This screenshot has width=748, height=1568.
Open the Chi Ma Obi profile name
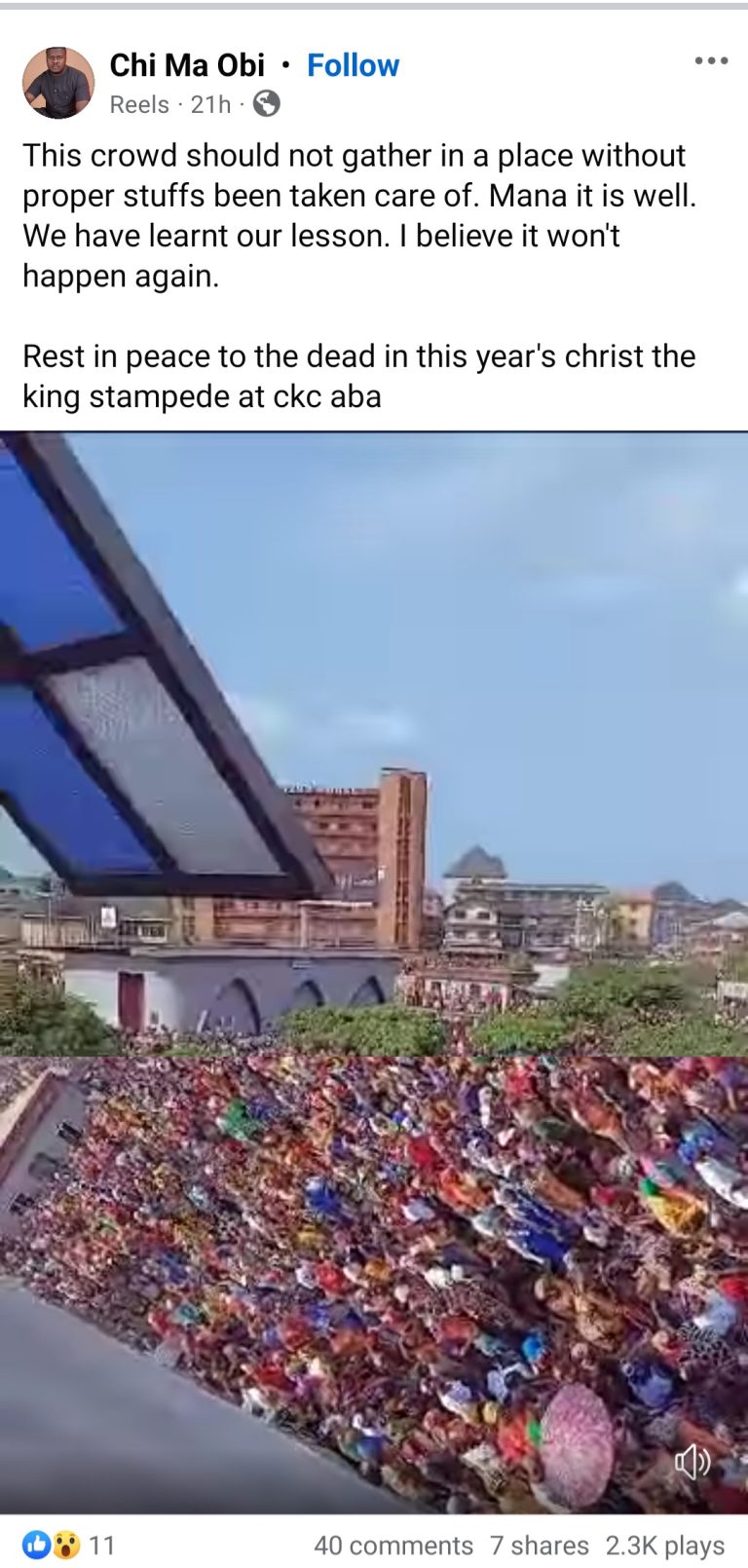pos(187,65)
